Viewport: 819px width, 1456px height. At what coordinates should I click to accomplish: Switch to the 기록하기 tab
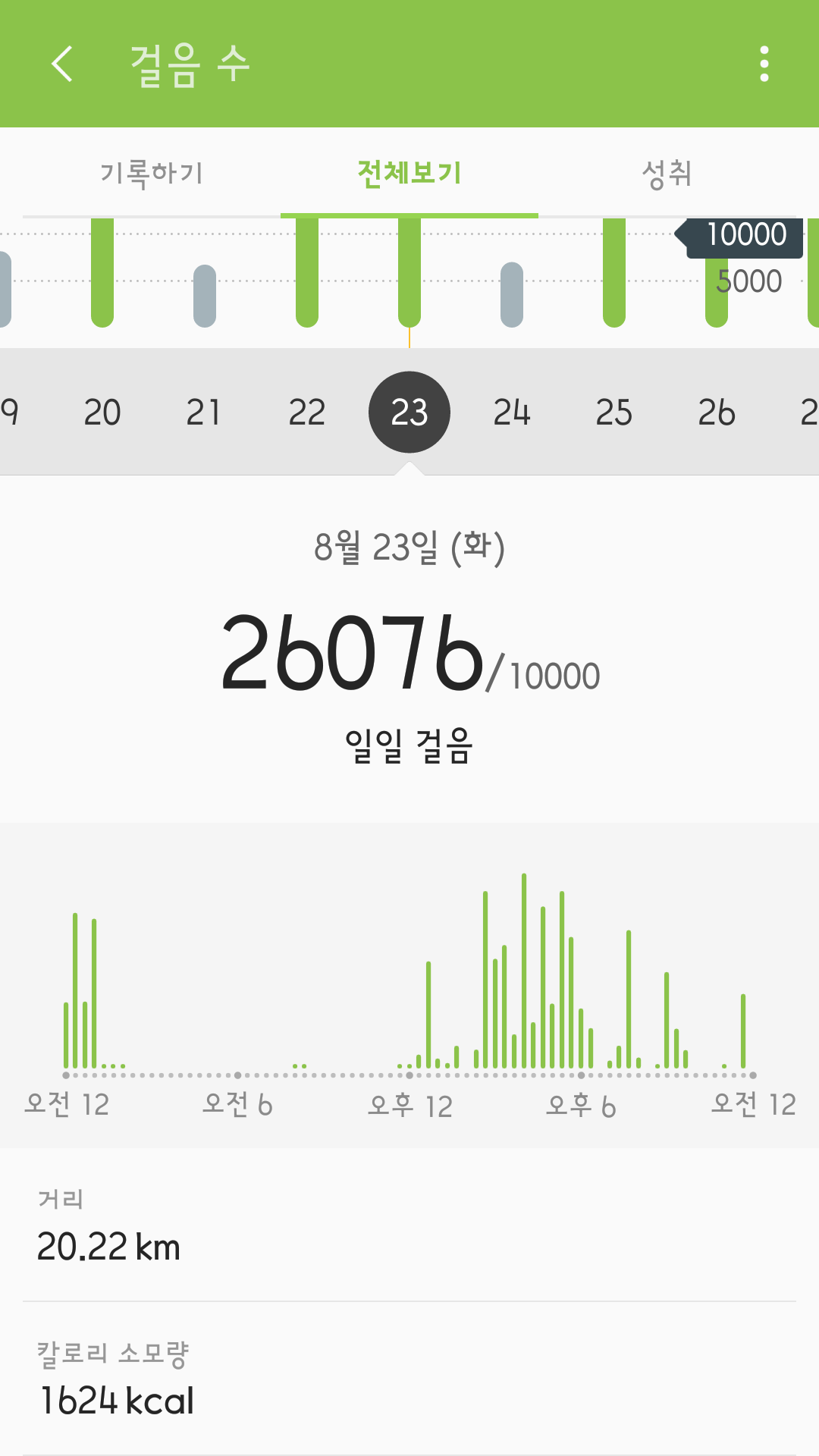click(152, 173)
